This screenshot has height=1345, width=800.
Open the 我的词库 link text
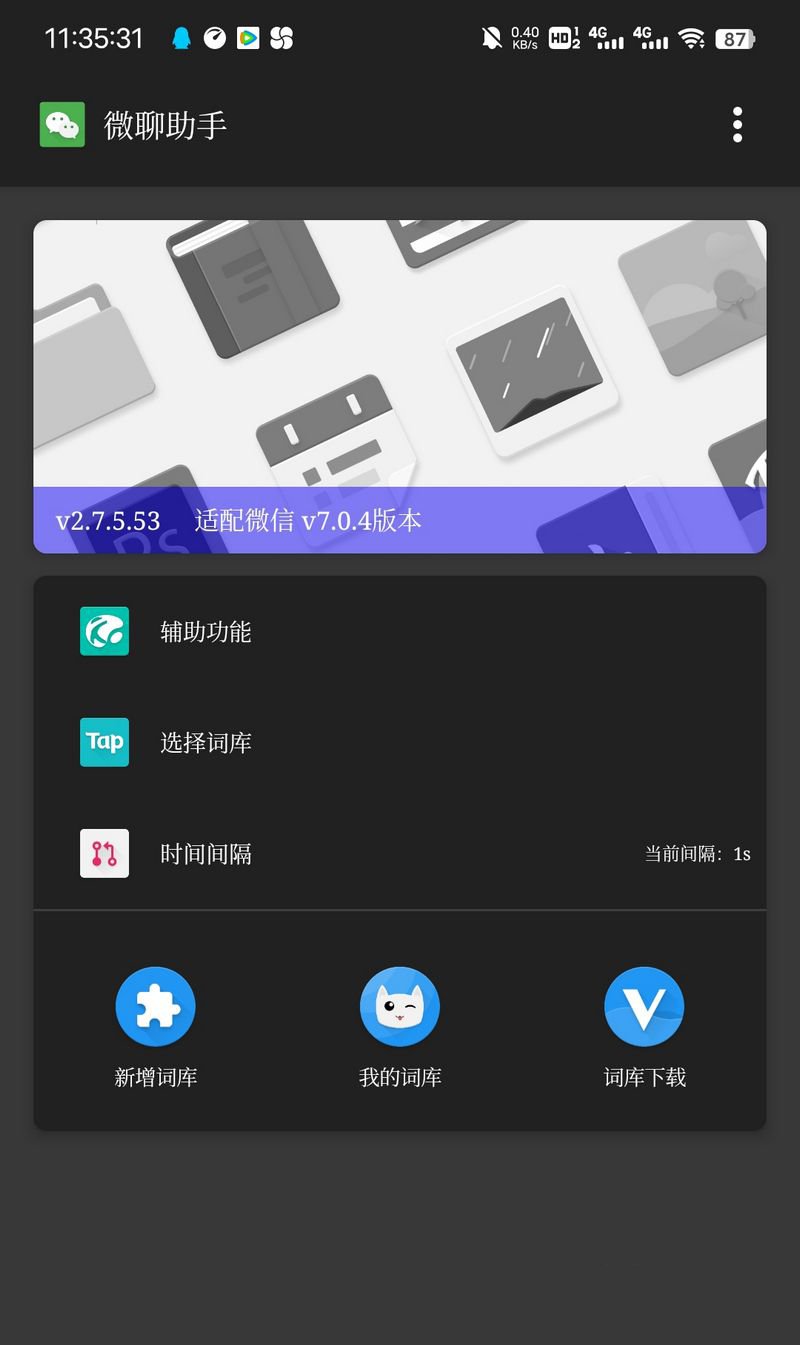coord(399,1078)
